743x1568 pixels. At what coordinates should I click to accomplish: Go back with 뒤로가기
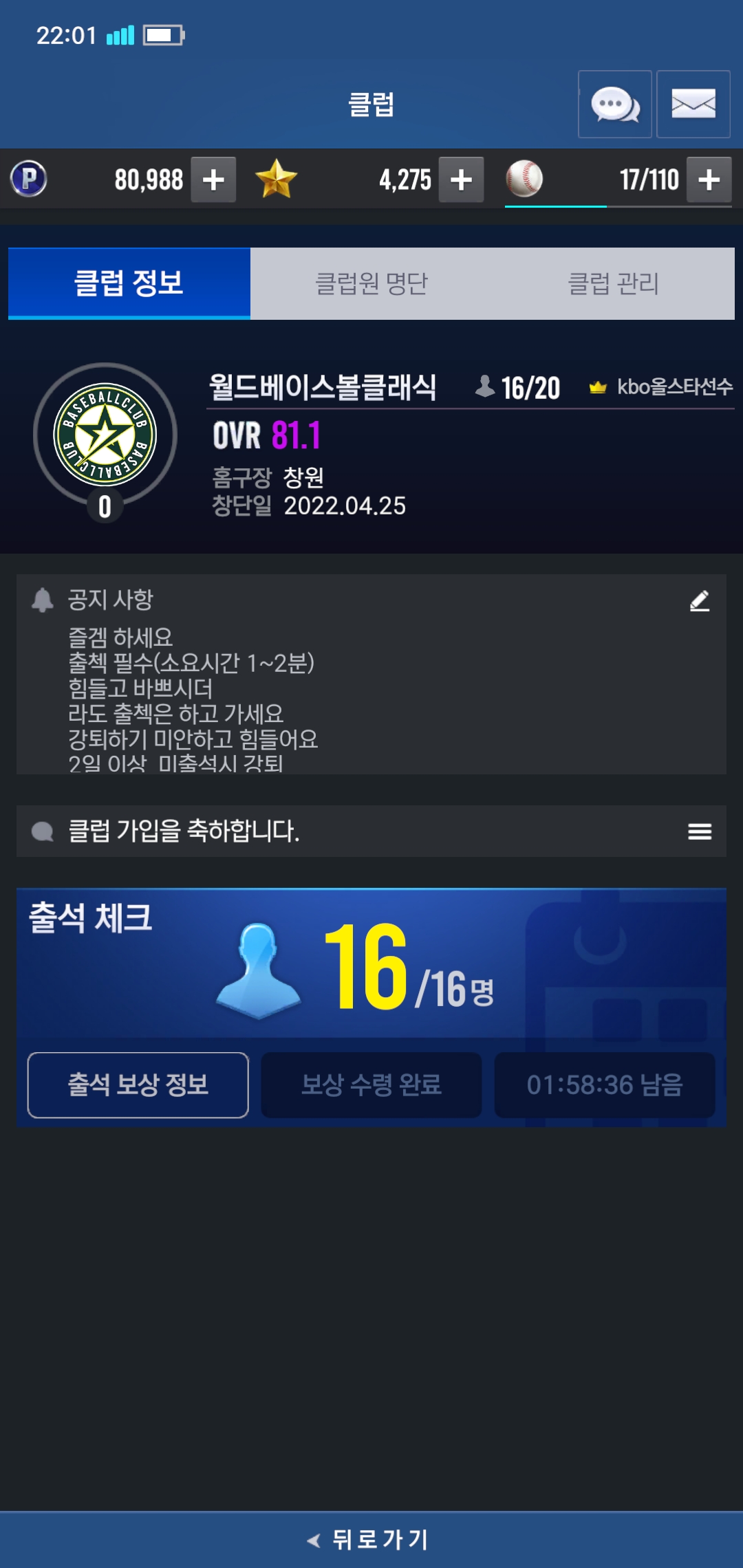pyautogui.click(x=371, y=1539)
